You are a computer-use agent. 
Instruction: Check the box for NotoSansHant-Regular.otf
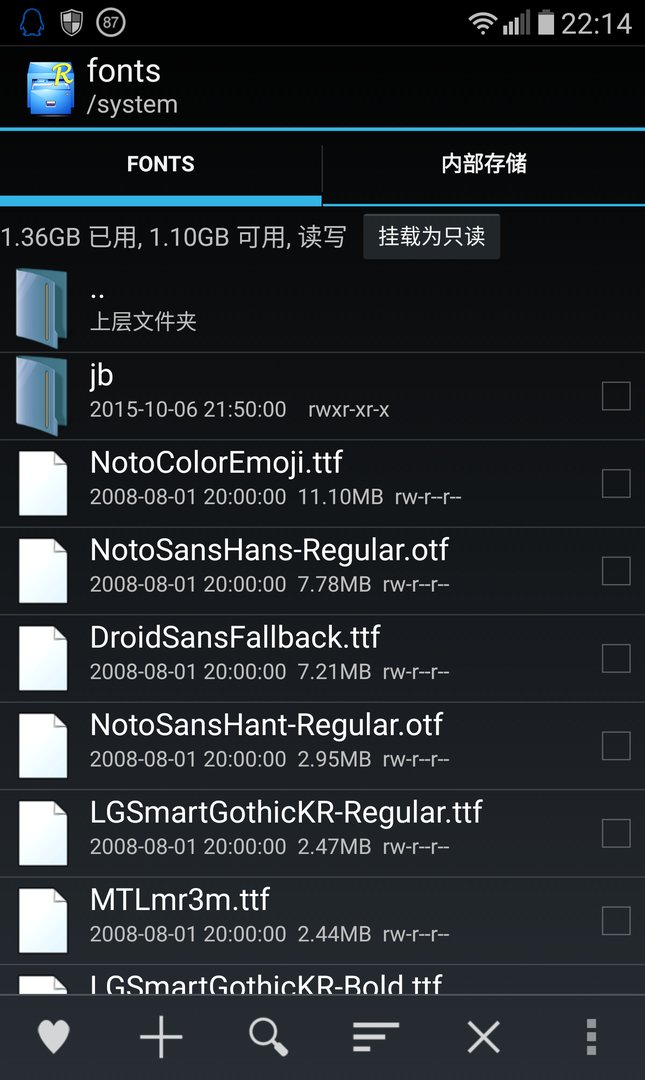pyautogui.click(x=616, y=745)
